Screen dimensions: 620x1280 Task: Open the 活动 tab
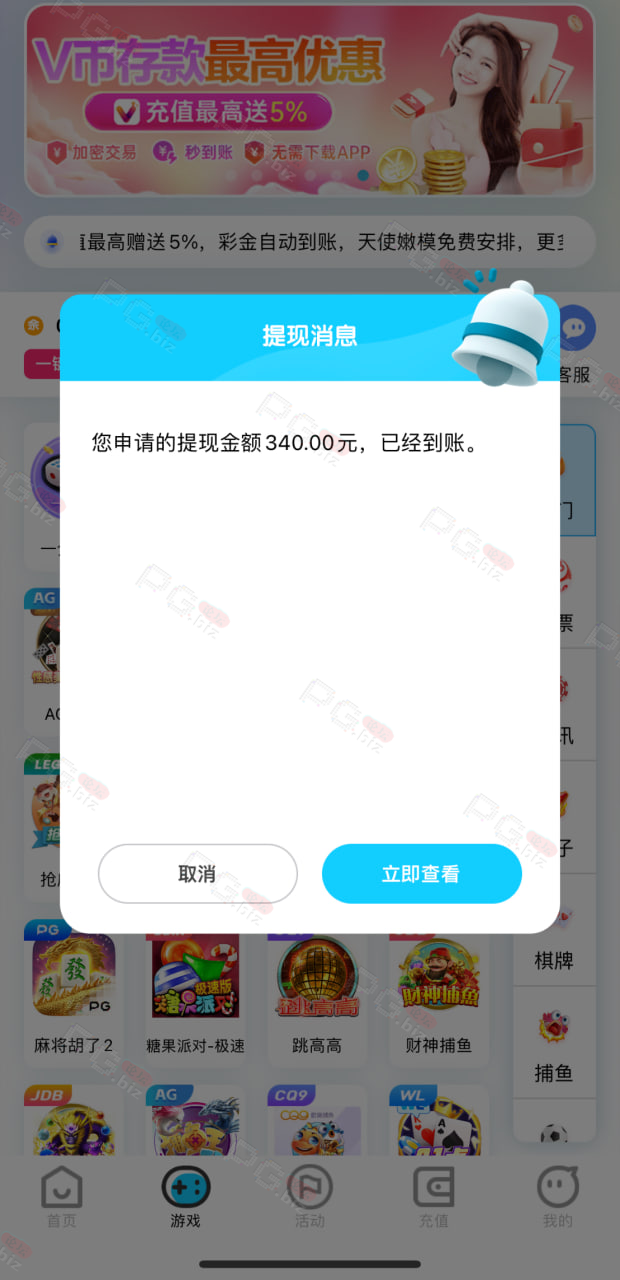(309, 1196)
